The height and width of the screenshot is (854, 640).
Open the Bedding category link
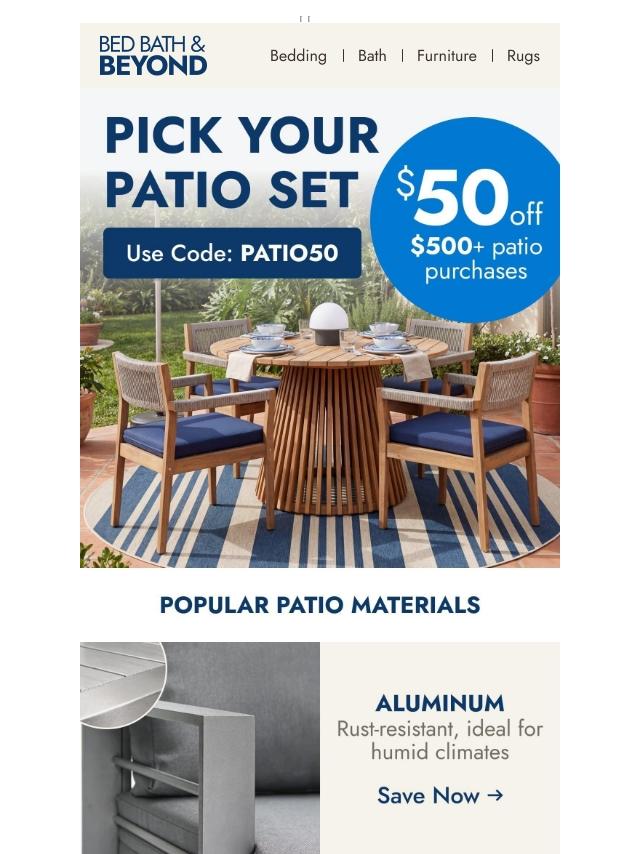point(298,56)
